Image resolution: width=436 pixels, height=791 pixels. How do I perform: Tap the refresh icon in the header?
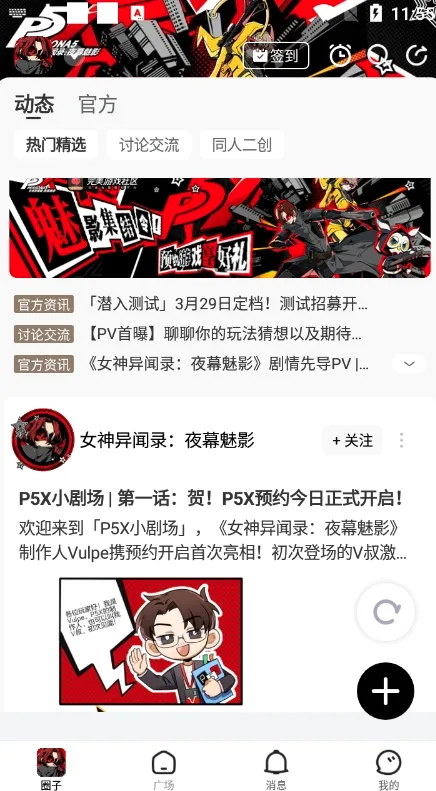pos(417,55)
